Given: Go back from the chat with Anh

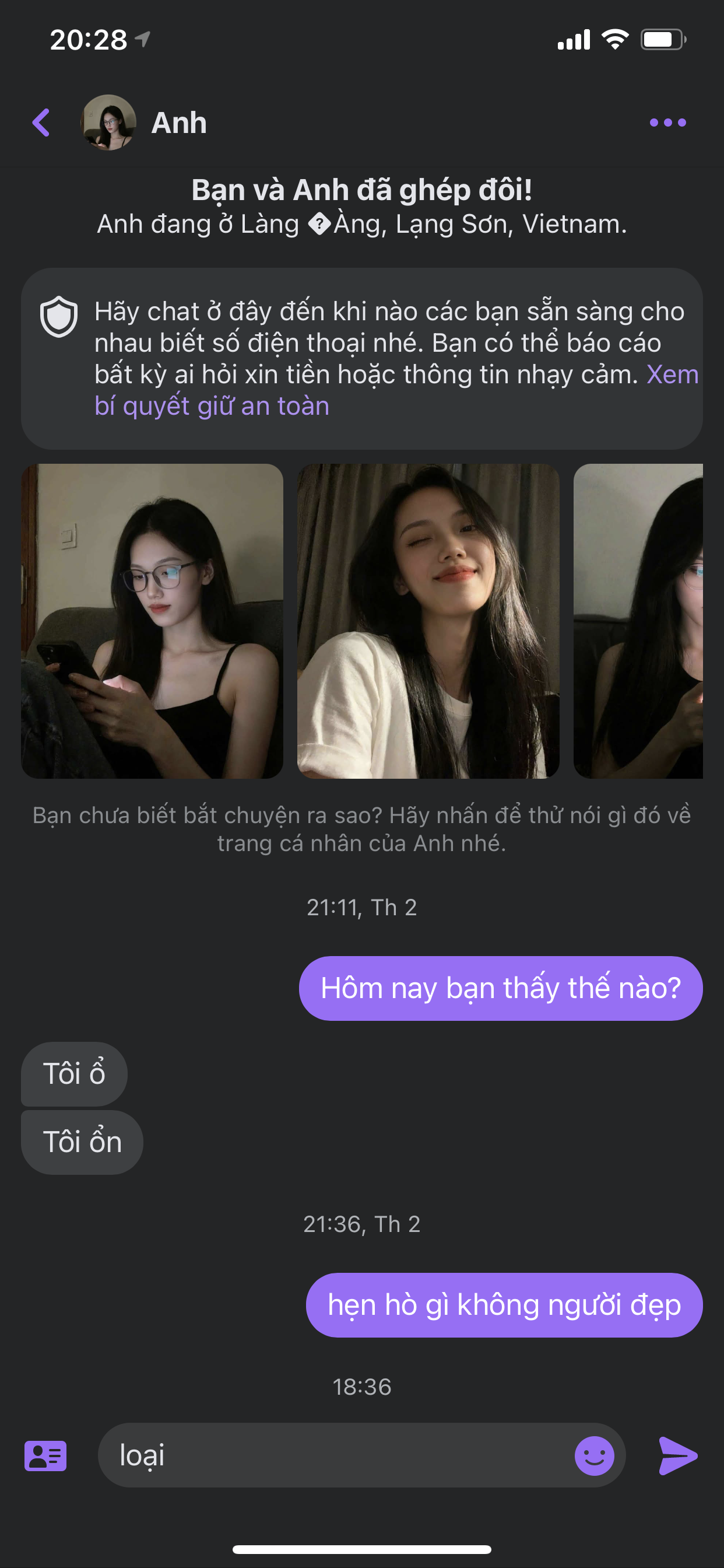Looking at the screenshot, I should point(41,123).
